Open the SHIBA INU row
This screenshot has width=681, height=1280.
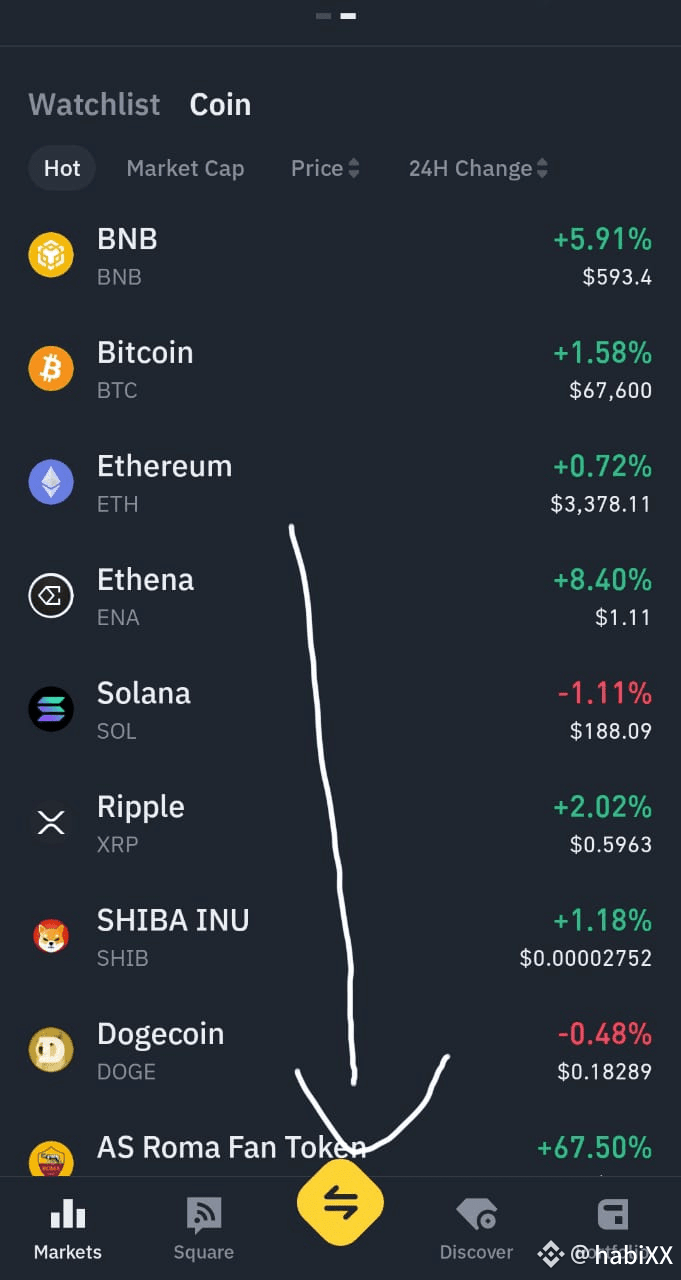point(340,937)
